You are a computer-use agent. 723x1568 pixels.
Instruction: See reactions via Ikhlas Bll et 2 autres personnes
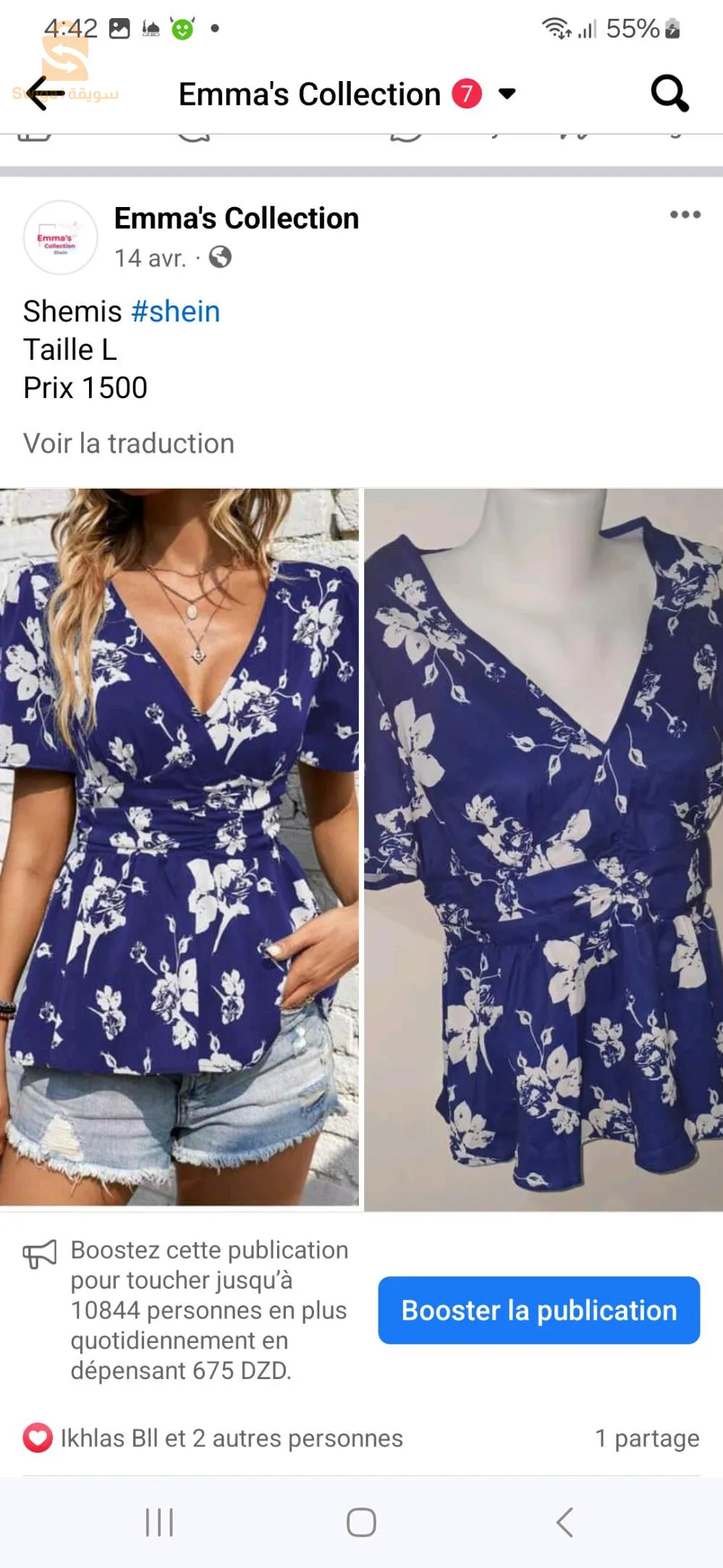click(x=230, y=1438)
